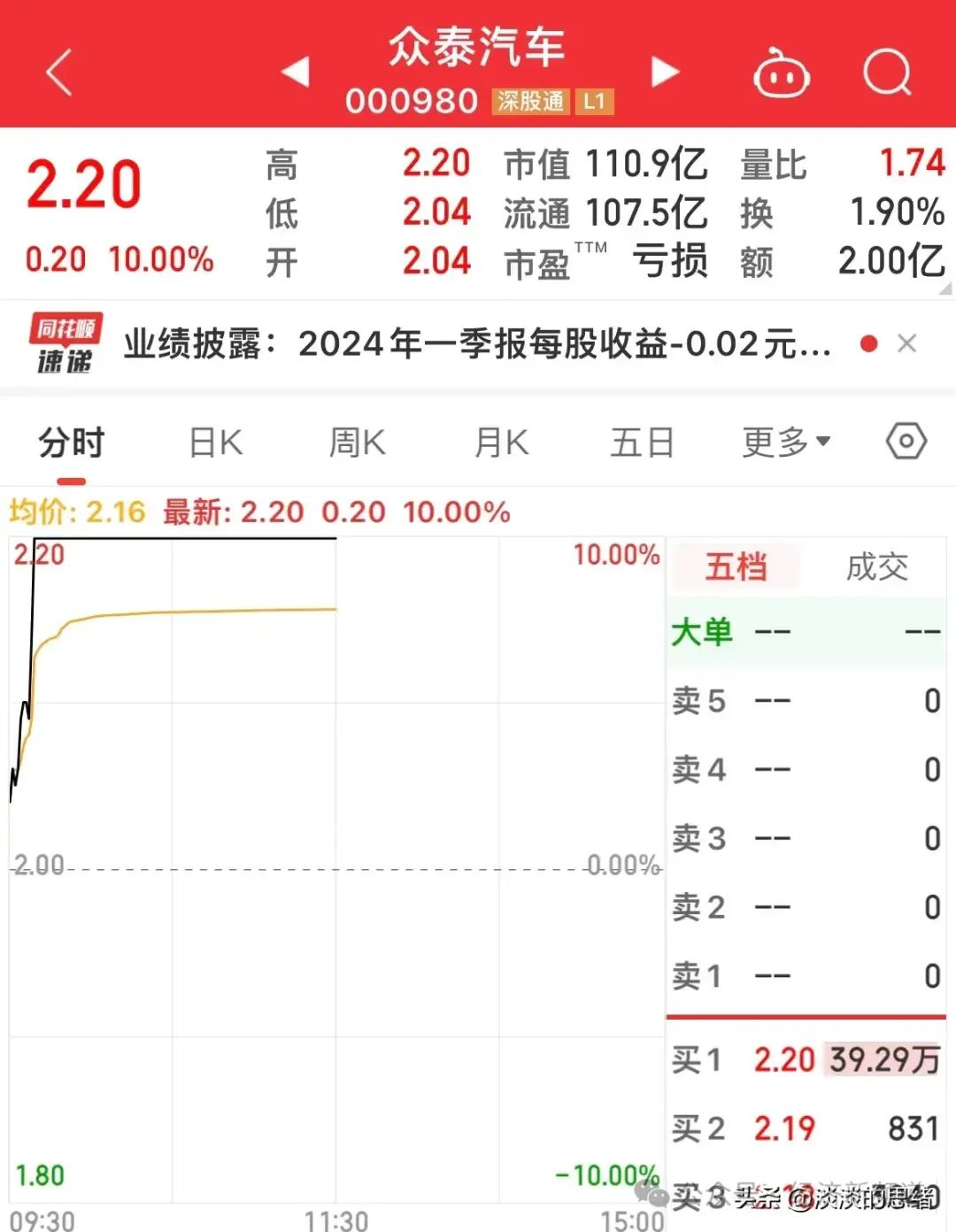Open chart settings hexagon icon
The width and height of the screenshot is (956, 1232).
pos(906,441)
